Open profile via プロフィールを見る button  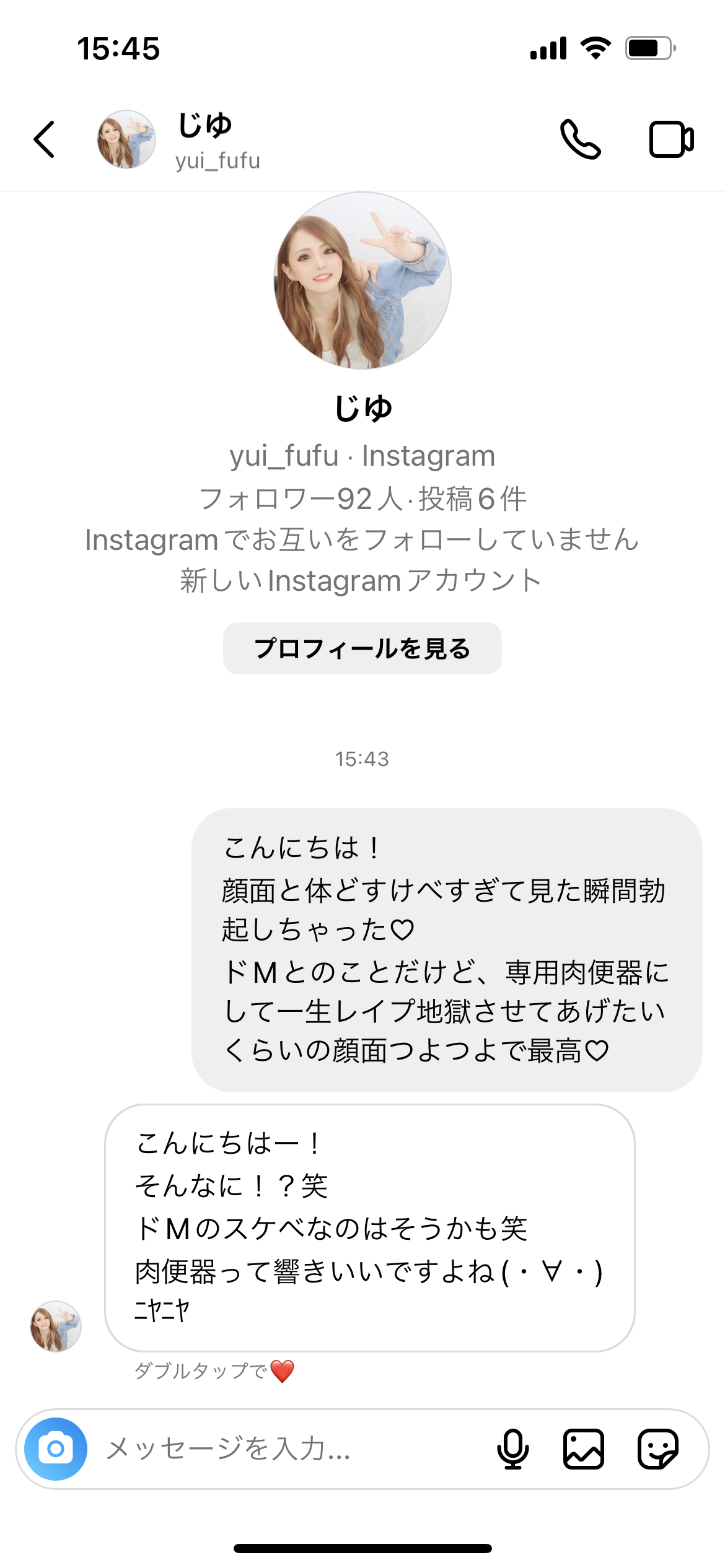click(x=362, y=648)
